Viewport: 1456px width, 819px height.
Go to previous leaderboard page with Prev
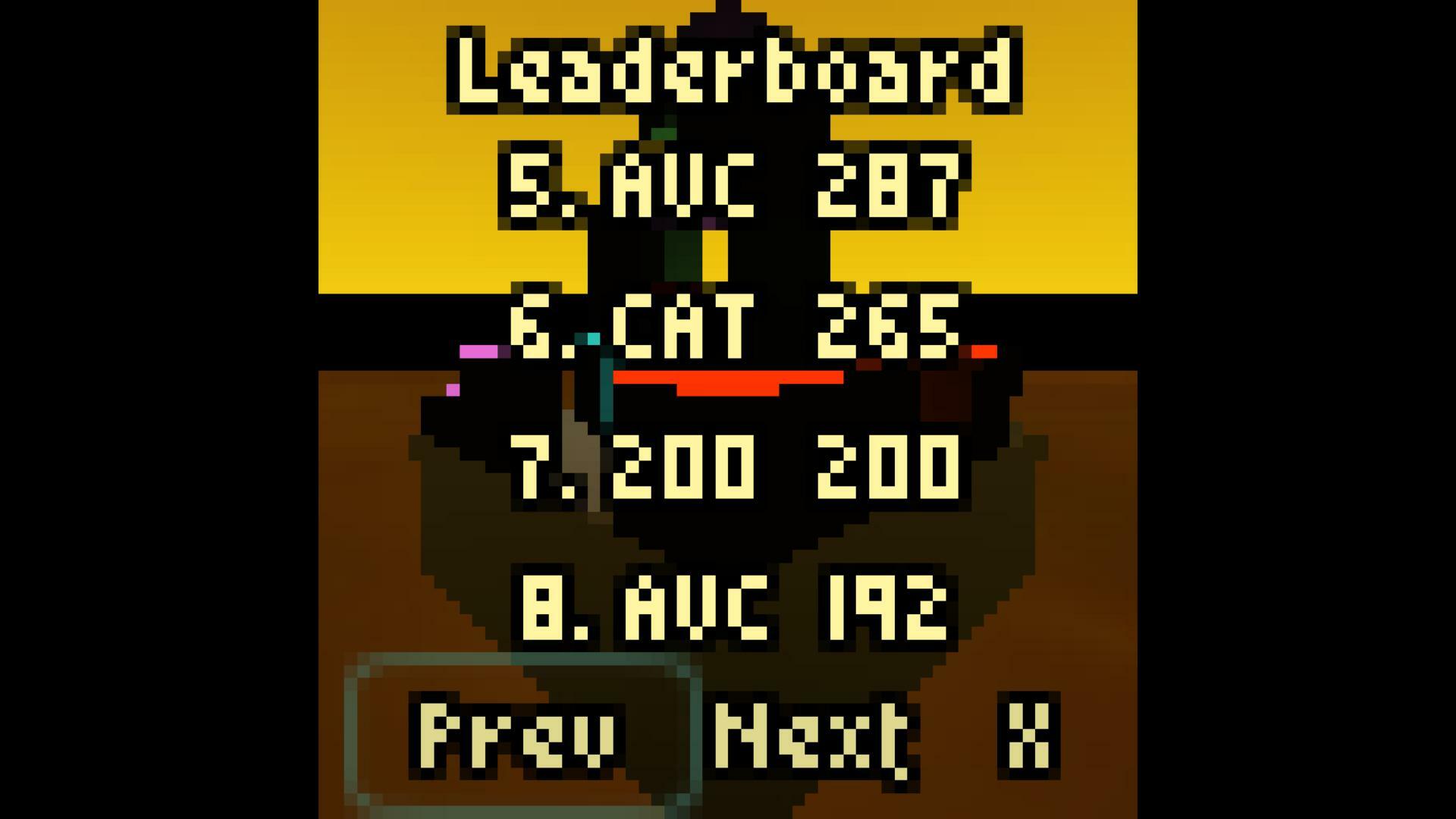518,734
